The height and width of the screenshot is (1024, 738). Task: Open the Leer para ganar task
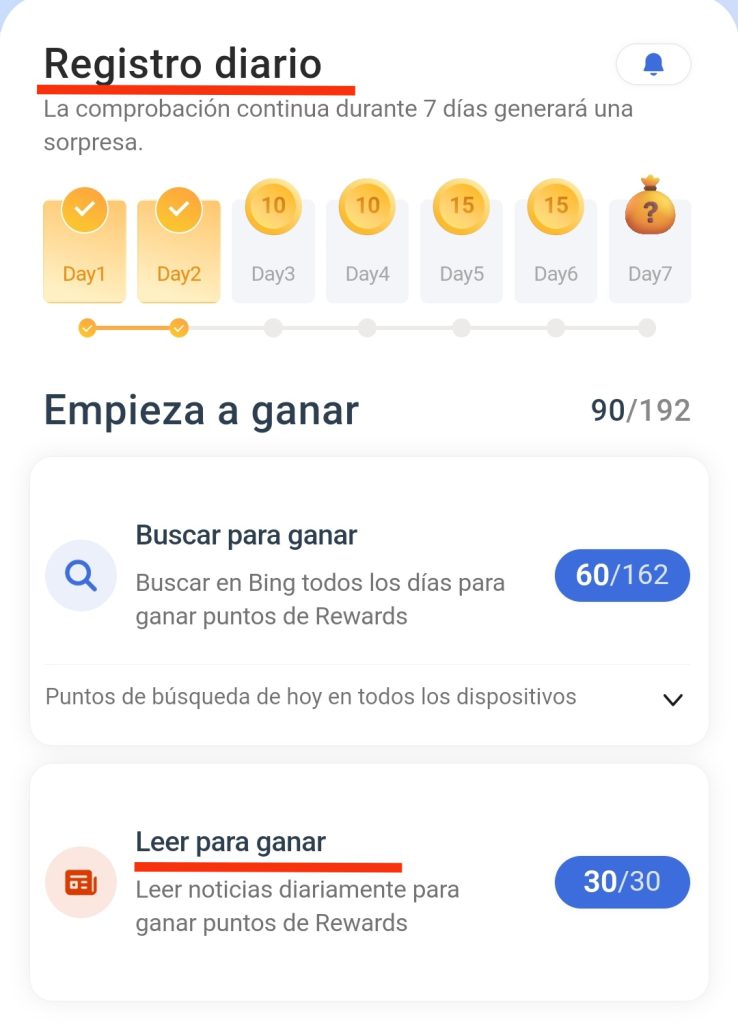click(x=231, y=842)
